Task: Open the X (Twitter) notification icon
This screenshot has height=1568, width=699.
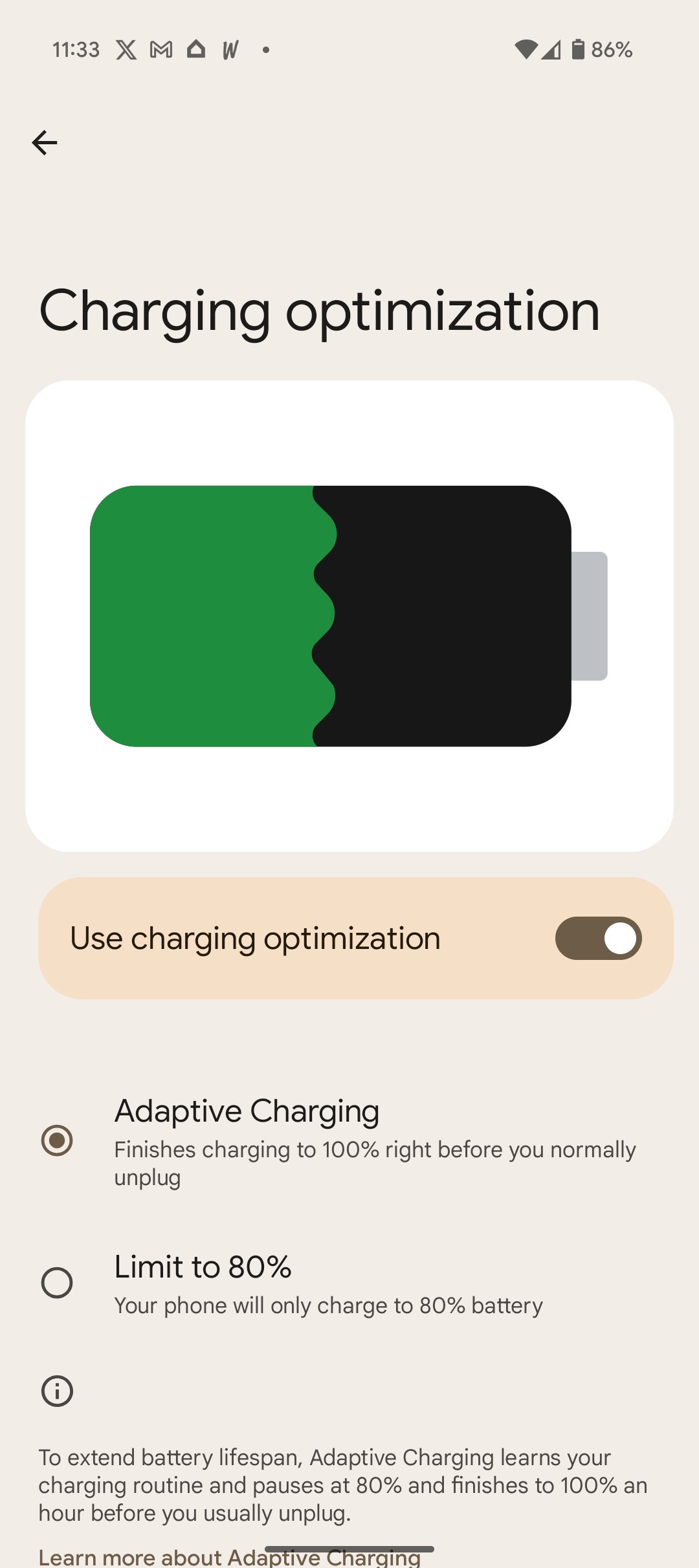Action: tap(127, 49)
